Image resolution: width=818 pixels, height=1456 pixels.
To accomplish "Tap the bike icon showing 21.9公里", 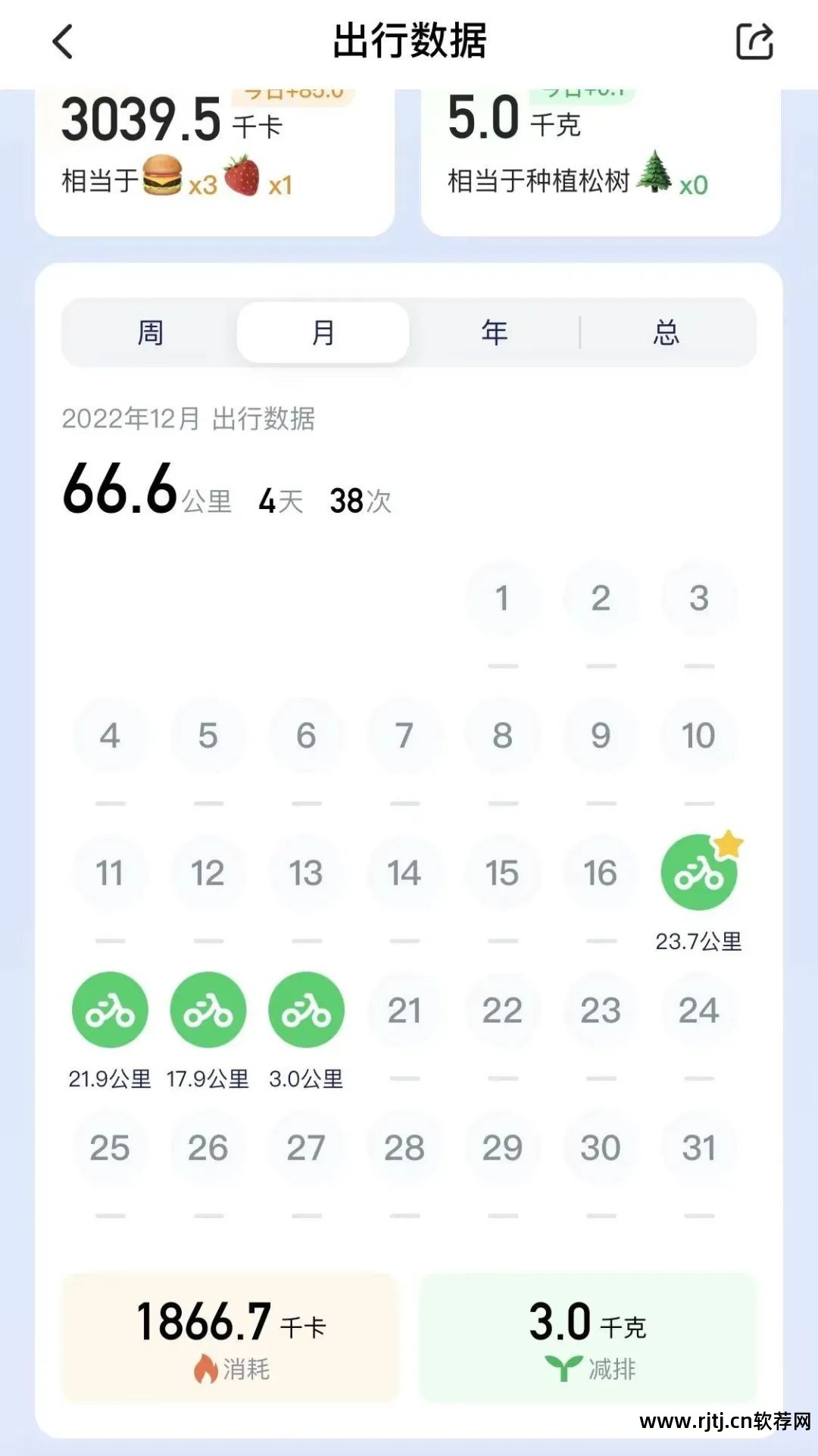I will (110, 1011).
